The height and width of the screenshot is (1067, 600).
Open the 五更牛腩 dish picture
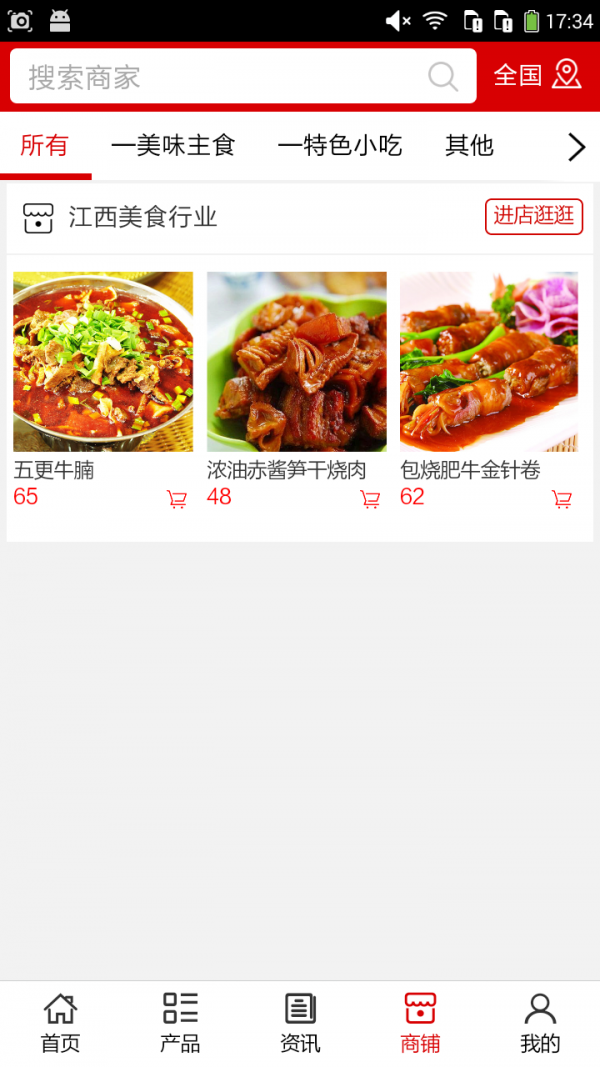[x=103, y=361]
